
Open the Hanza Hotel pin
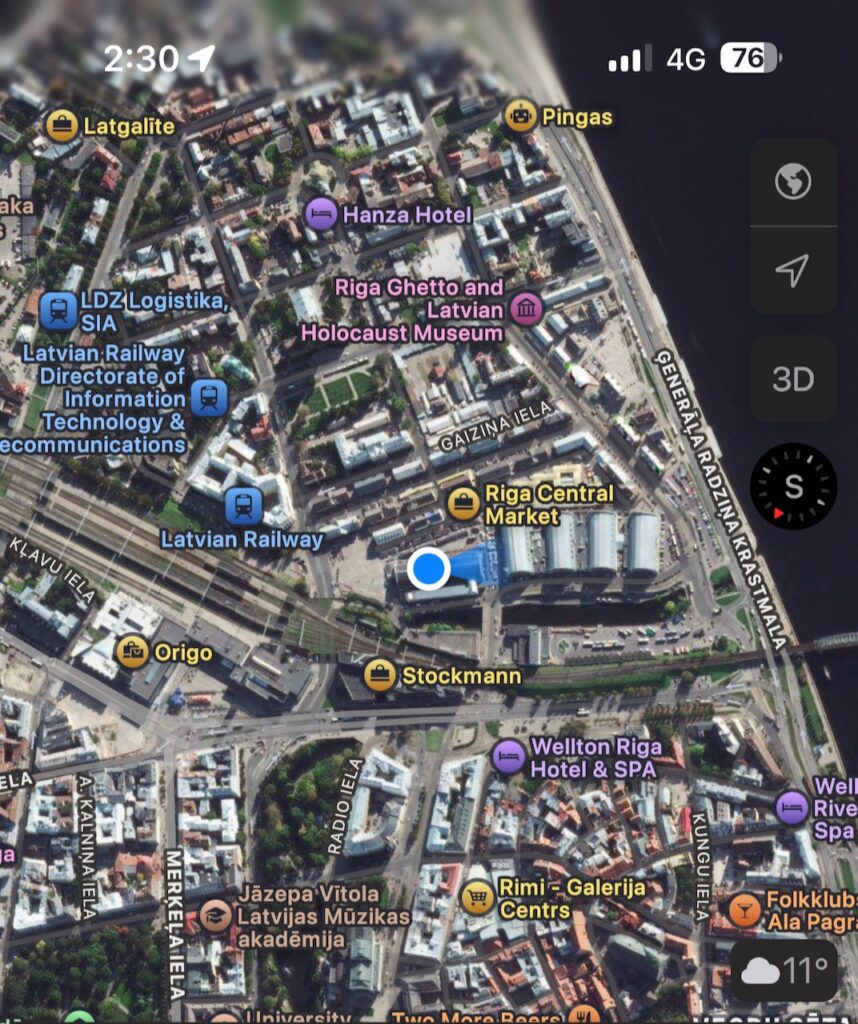tap(321, 214)
